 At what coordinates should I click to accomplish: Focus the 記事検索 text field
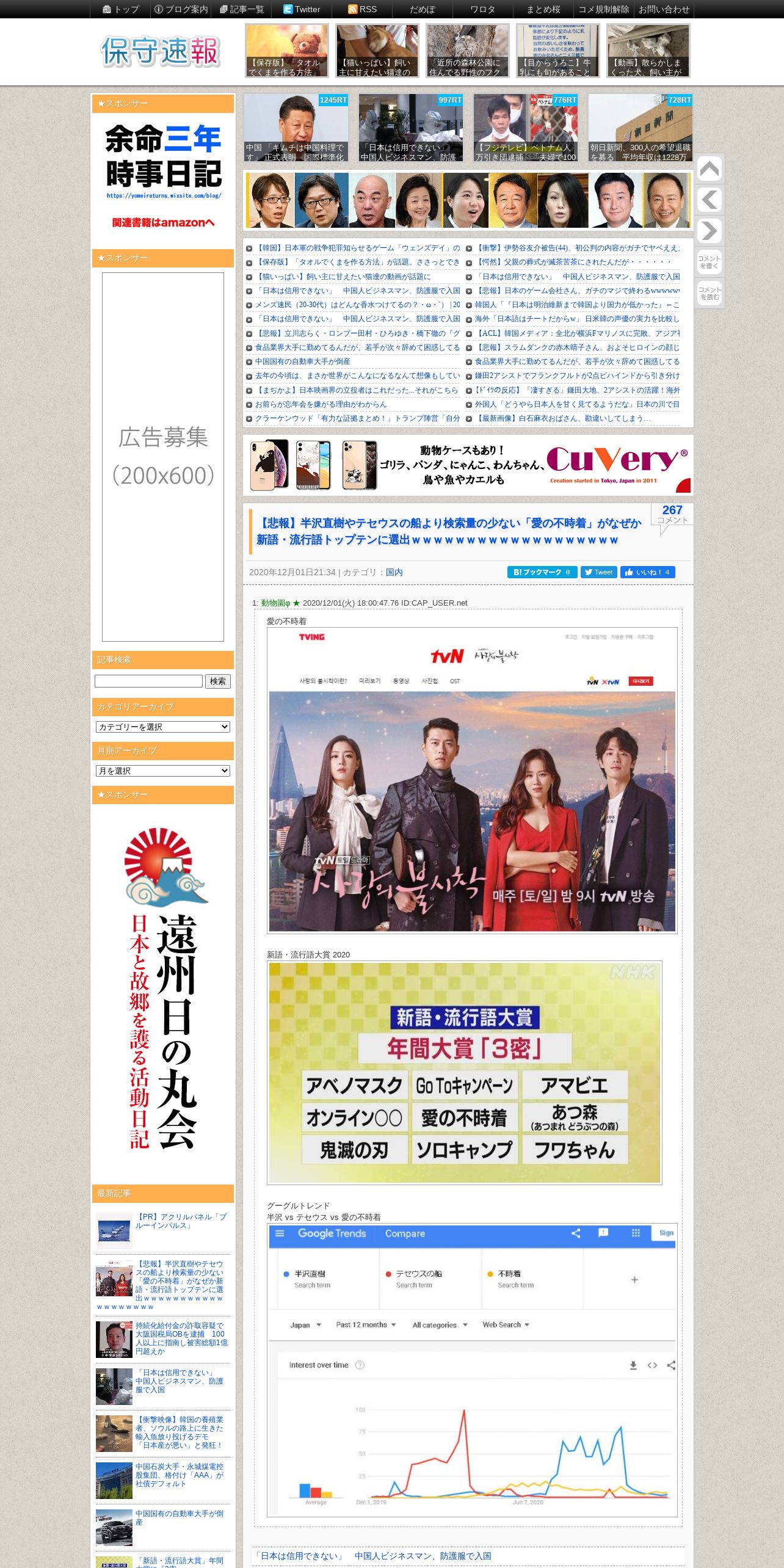click(148, 681)
